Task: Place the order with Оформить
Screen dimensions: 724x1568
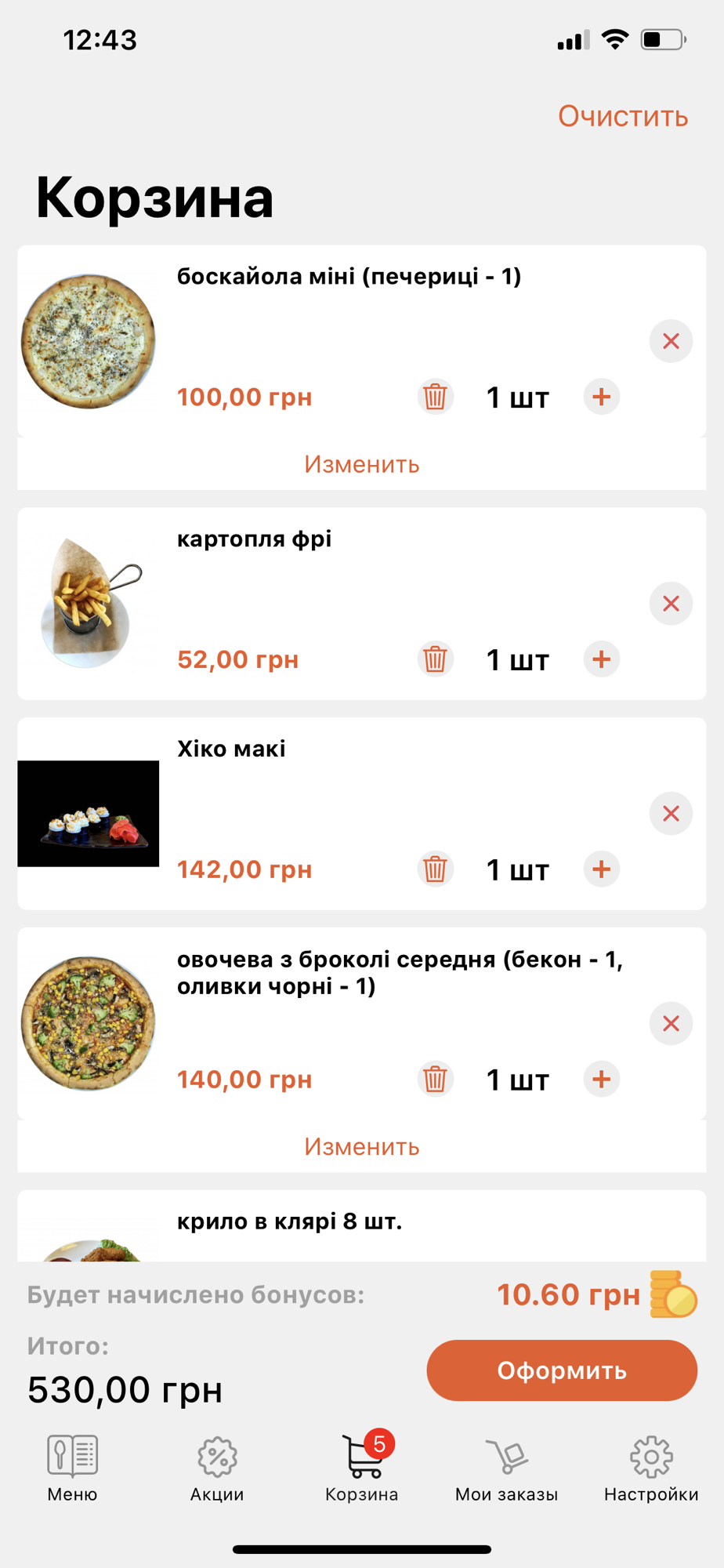Action: tap(562, 1370)
